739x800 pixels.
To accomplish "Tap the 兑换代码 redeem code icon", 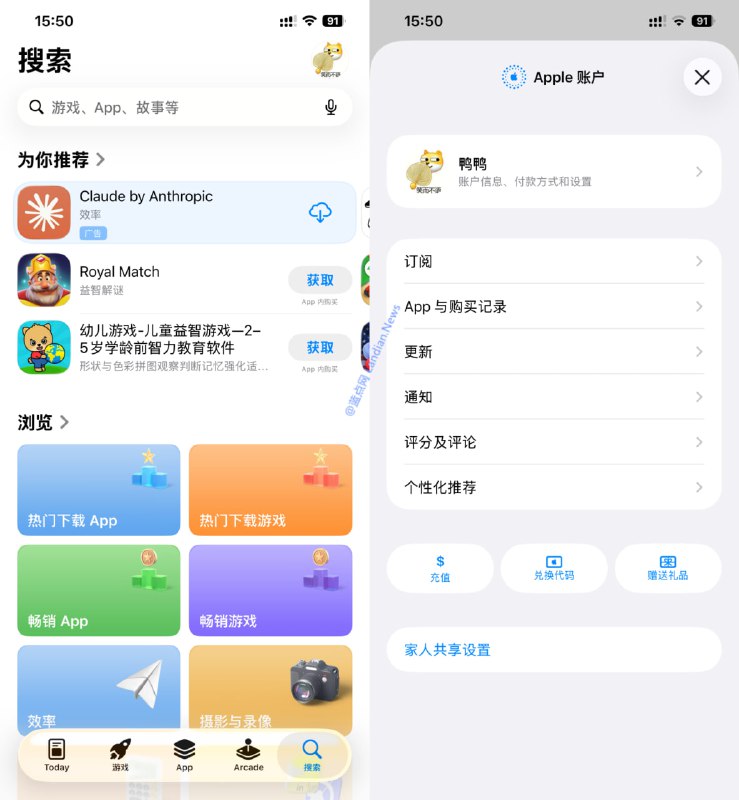I will pos(554,566).
